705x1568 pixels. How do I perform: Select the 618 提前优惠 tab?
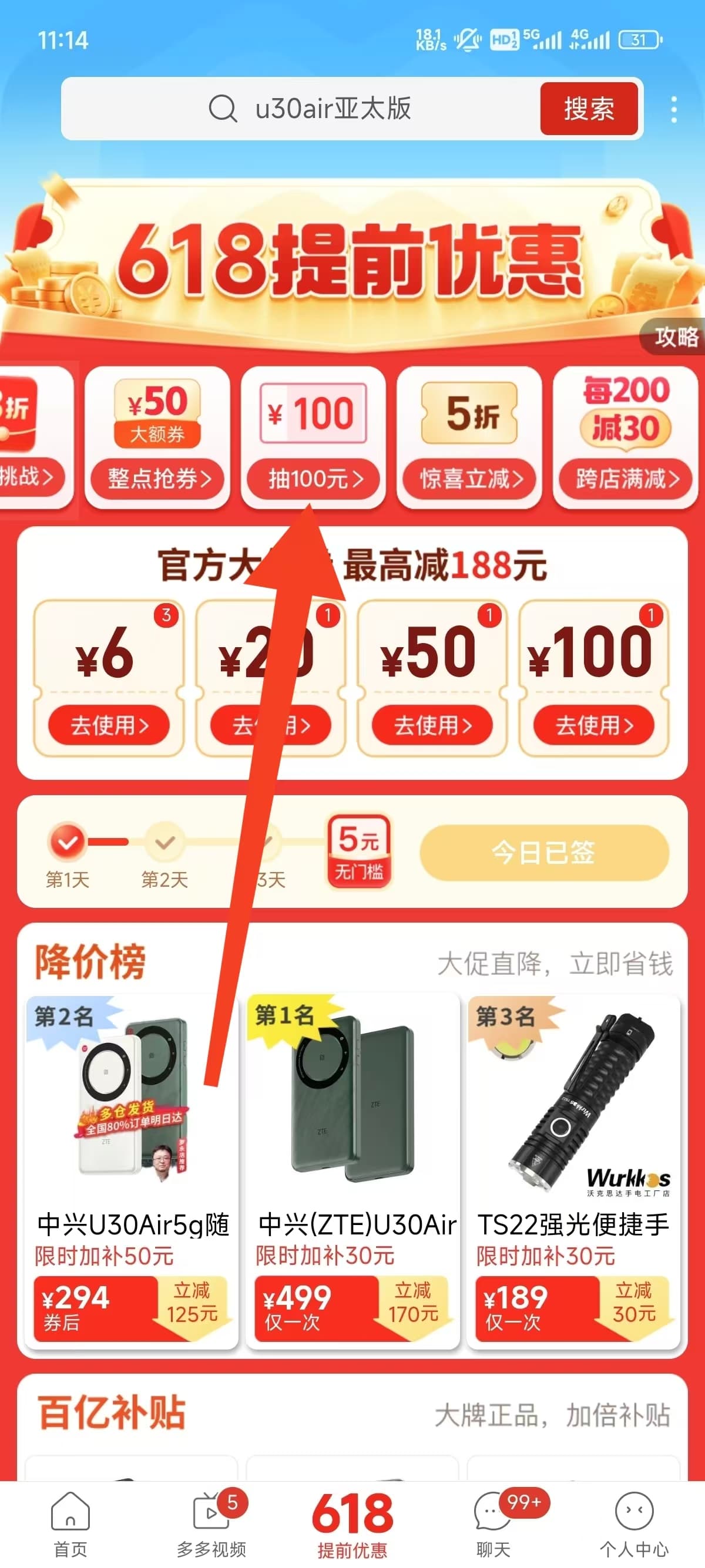[352, 1524]
